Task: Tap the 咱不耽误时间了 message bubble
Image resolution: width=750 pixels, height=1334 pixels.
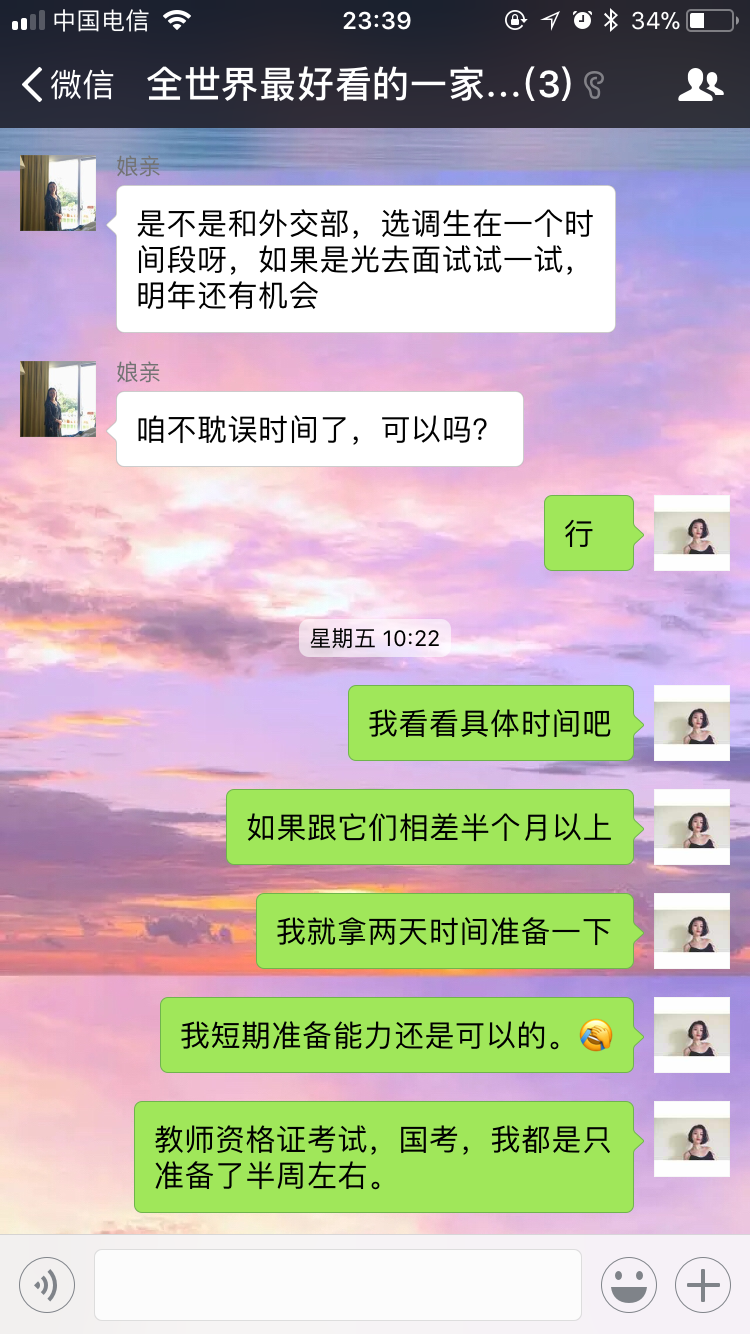Action: (x=319, y=429)
